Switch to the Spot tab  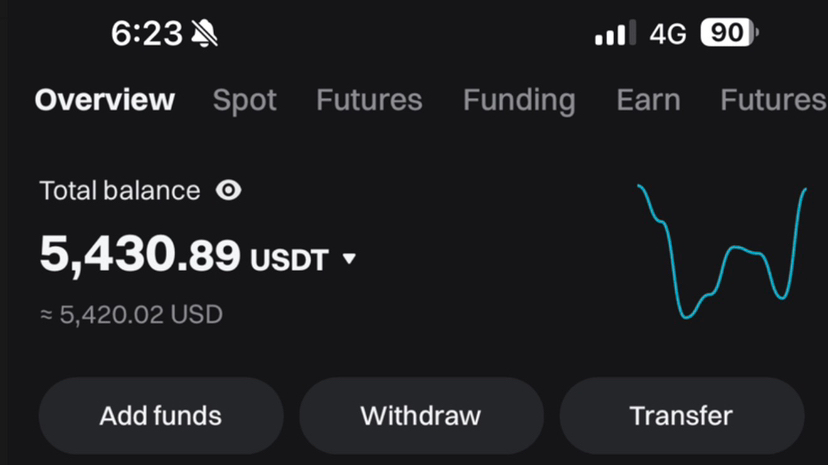[244, 100]
